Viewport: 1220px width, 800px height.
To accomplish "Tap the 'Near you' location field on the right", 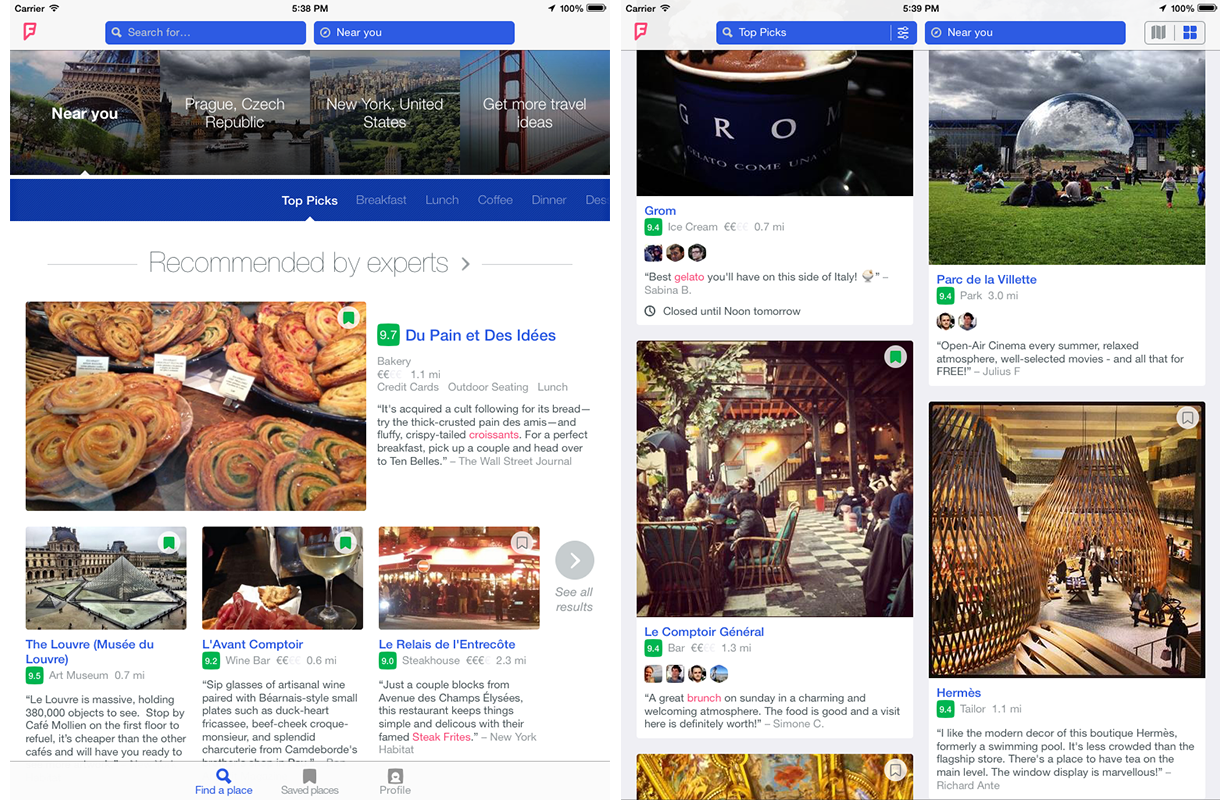I will 1025,33.
